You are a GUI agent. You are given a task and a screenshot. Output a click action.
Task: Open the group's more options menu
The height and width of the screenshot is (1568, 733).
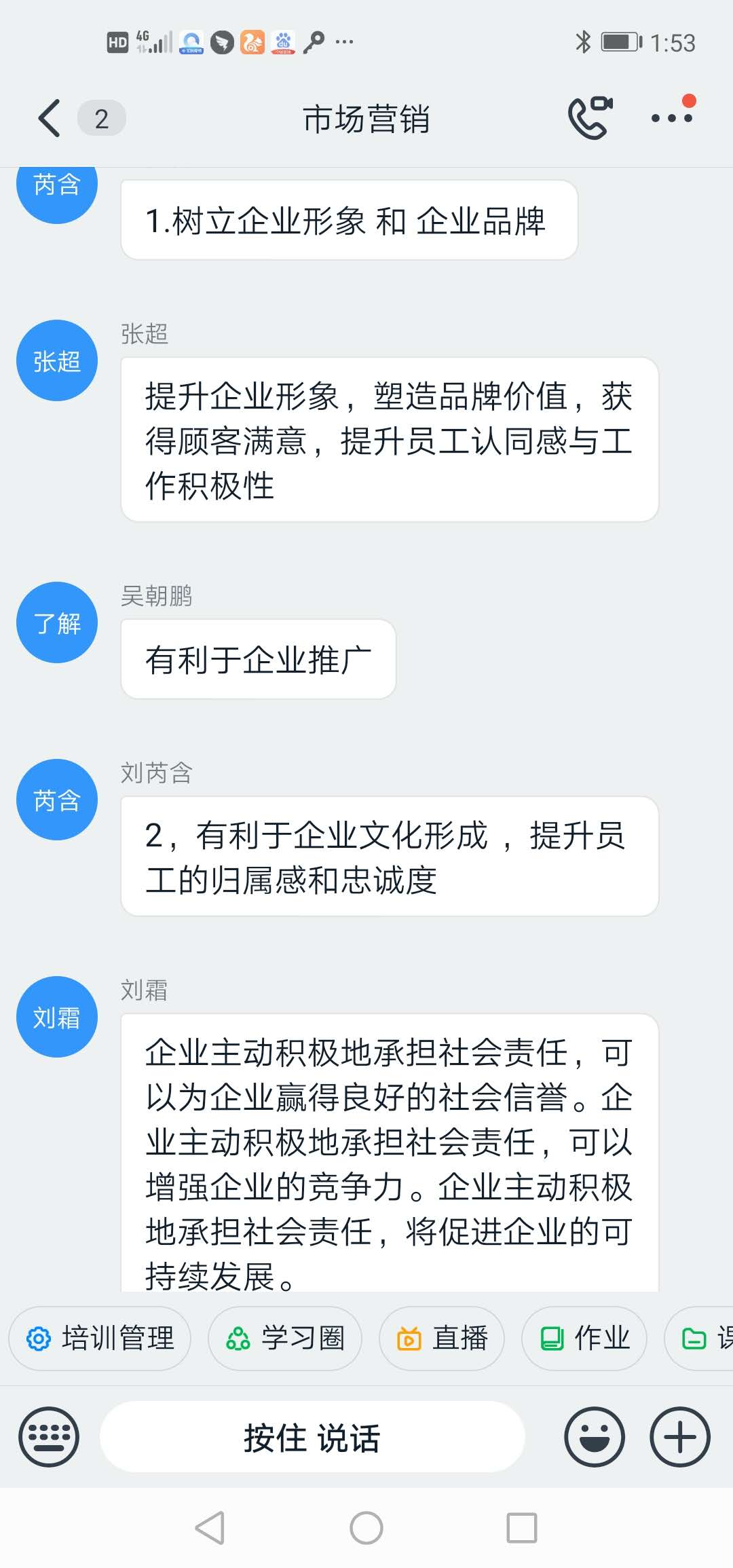(x=671, y=119)
